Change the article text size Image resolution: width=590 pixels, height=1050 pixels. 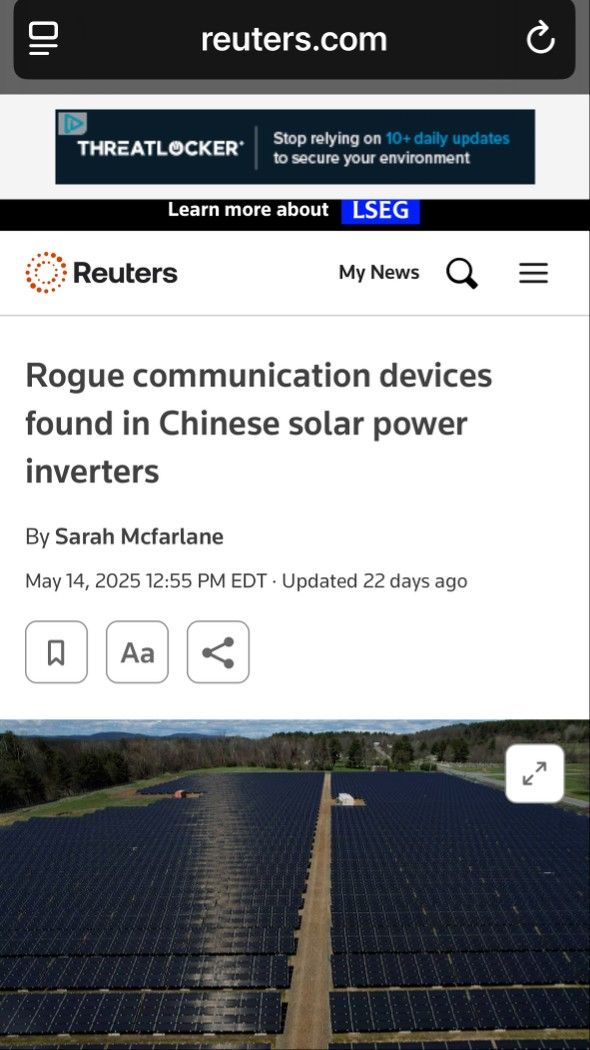137,652
